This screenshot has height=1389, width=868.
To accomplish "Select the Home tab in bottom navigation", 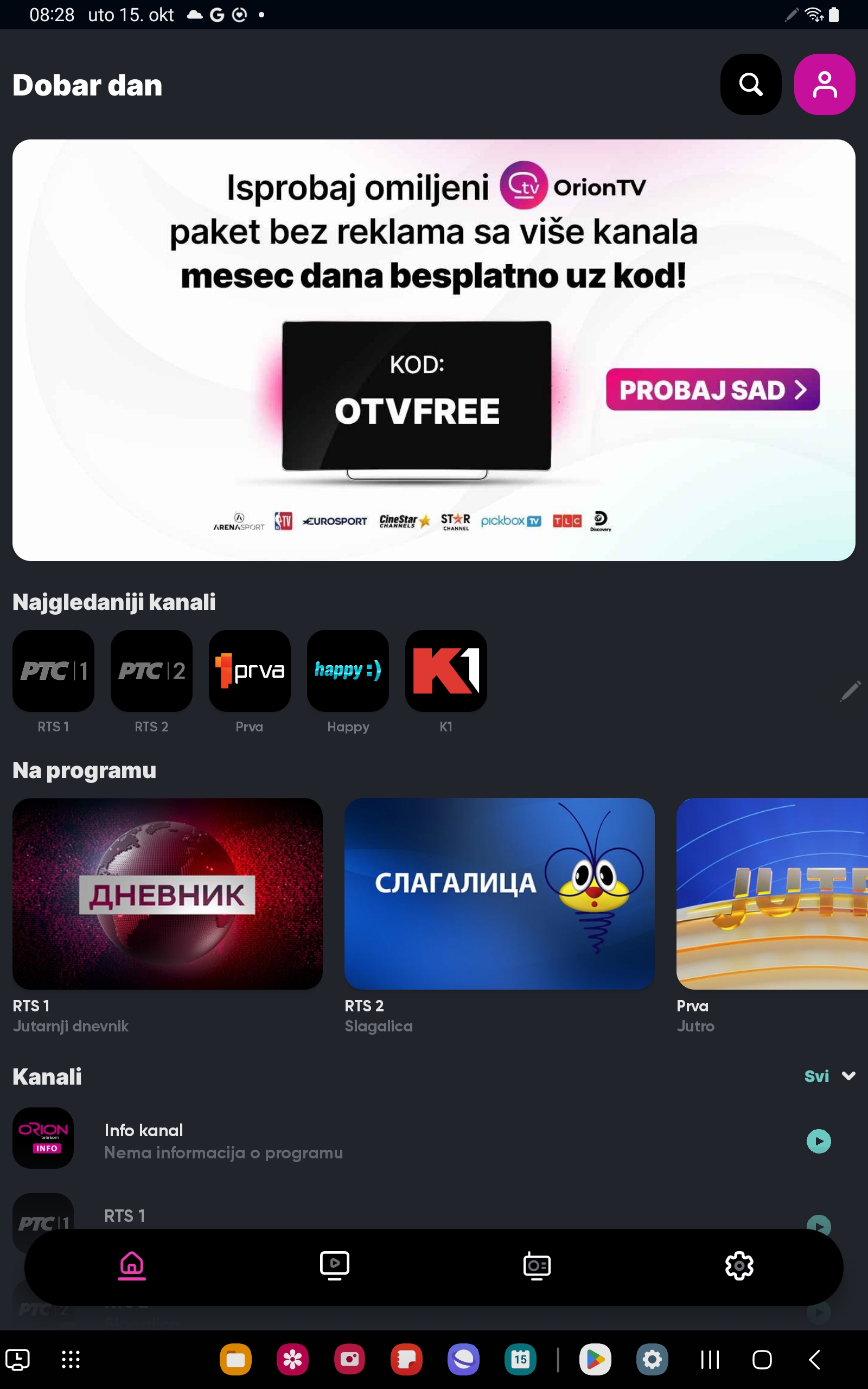I will (131, 1266).
